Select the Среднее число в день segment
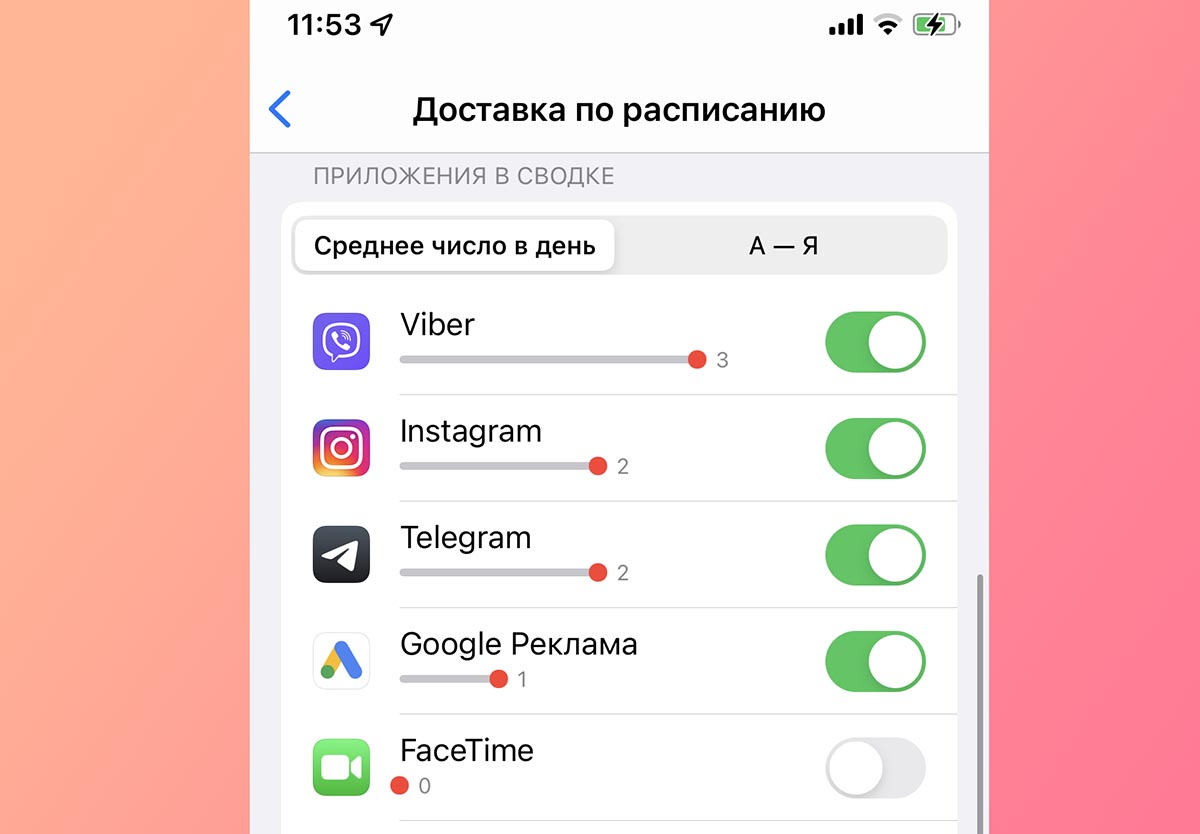The height and width of the screenshot is (834, 1200). (x=454, y=246)
